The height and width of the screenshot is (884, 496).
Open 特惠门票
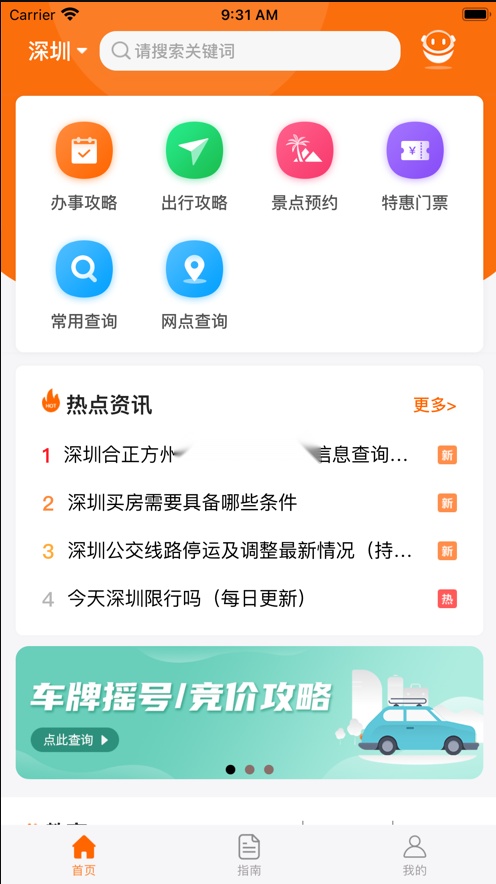coord(415,167)
